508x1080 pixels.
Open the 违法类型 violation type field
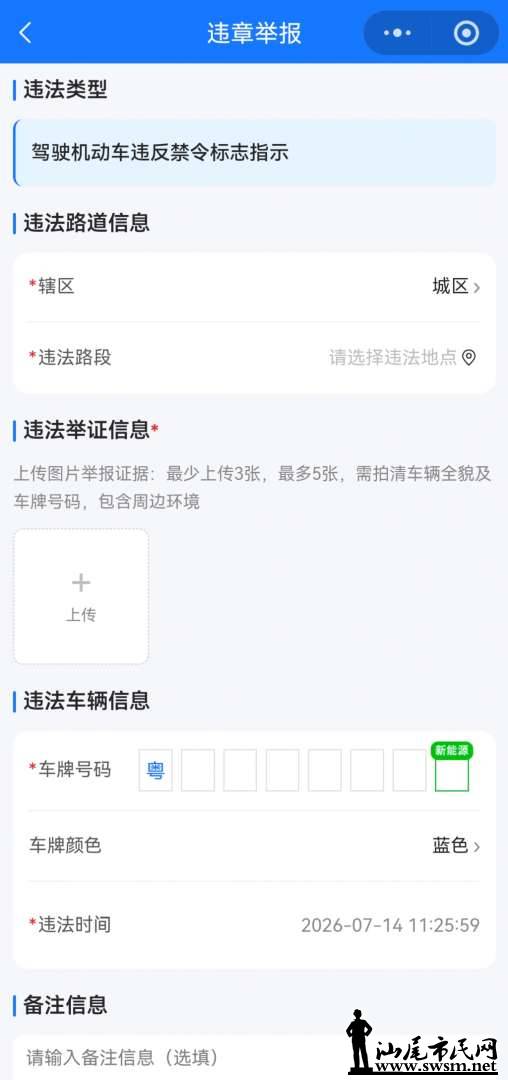click(x=254, y=152)
